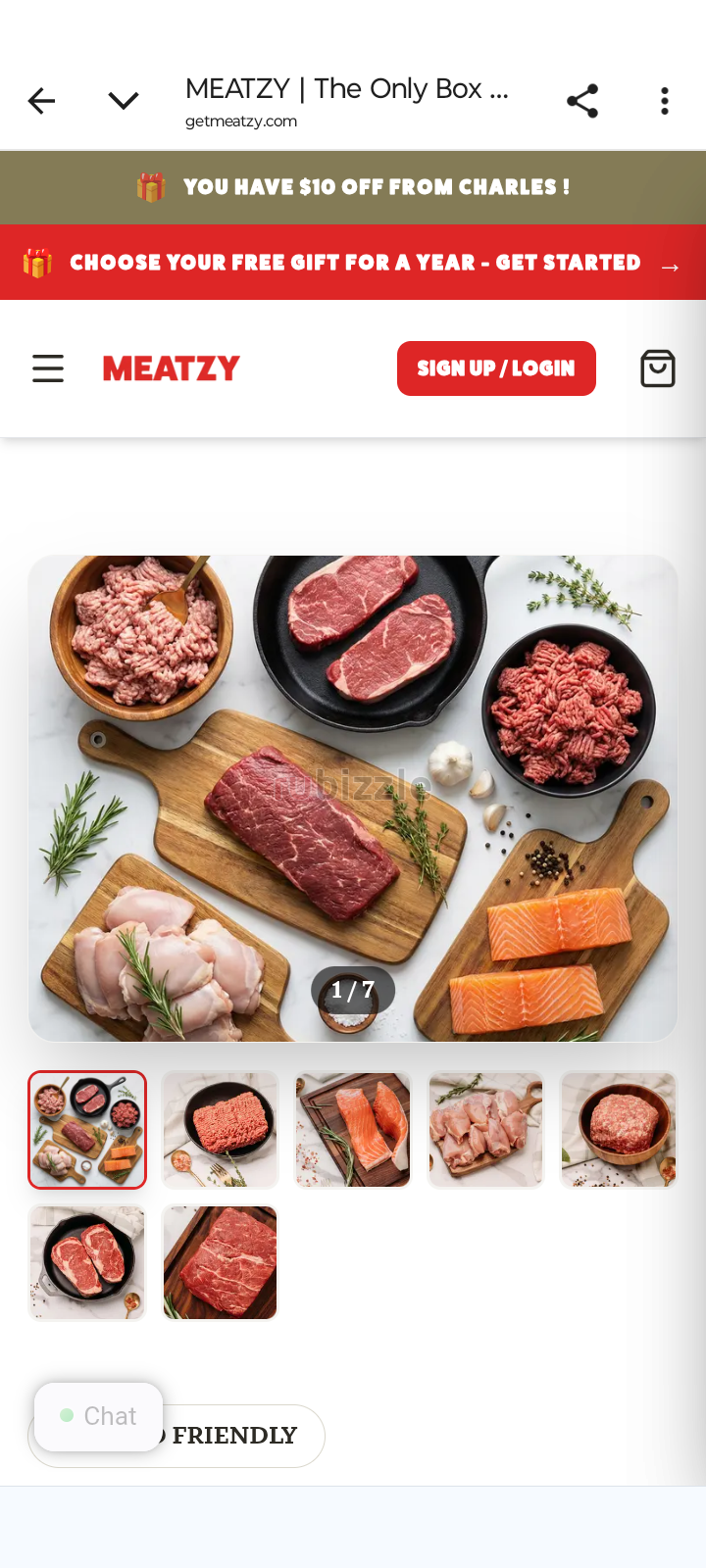
Task: Open the shopping cart
Action: tap(657, 368)
